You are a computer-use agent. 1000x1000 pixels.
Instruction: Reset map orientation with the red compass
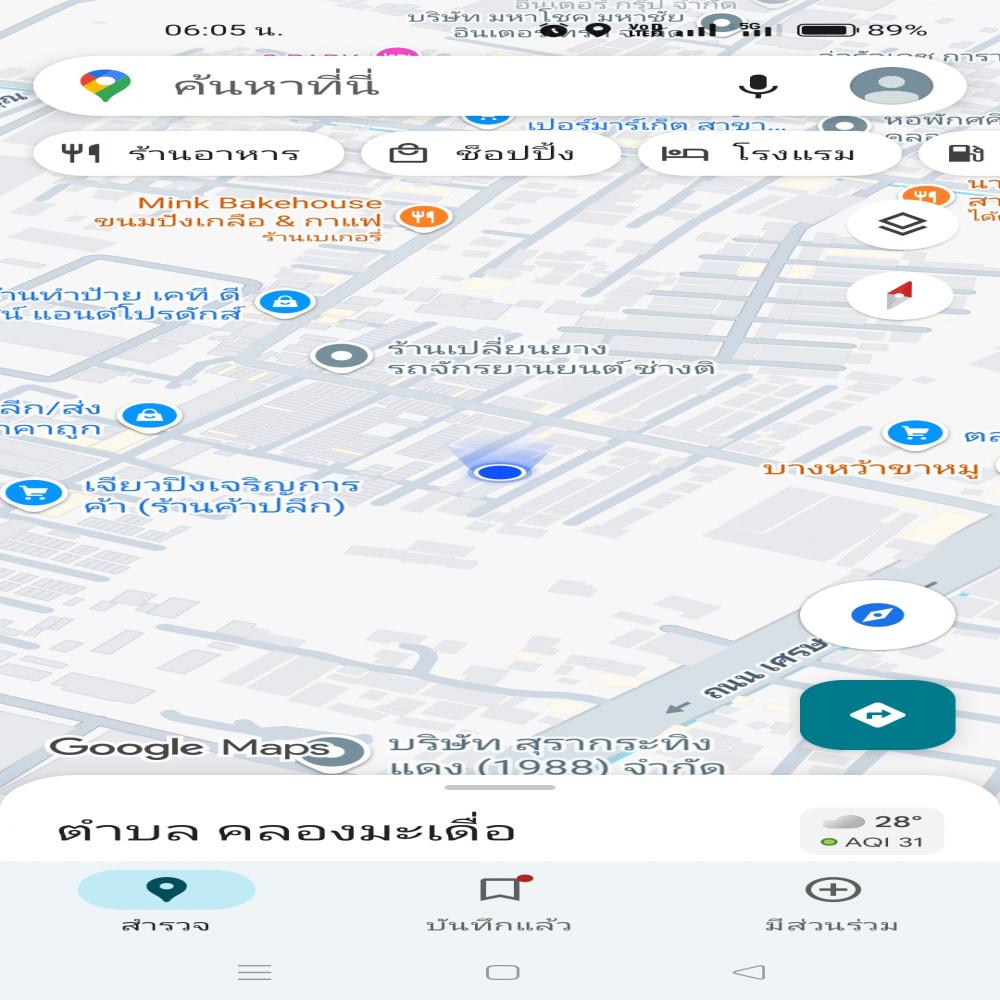coord(900,296)
